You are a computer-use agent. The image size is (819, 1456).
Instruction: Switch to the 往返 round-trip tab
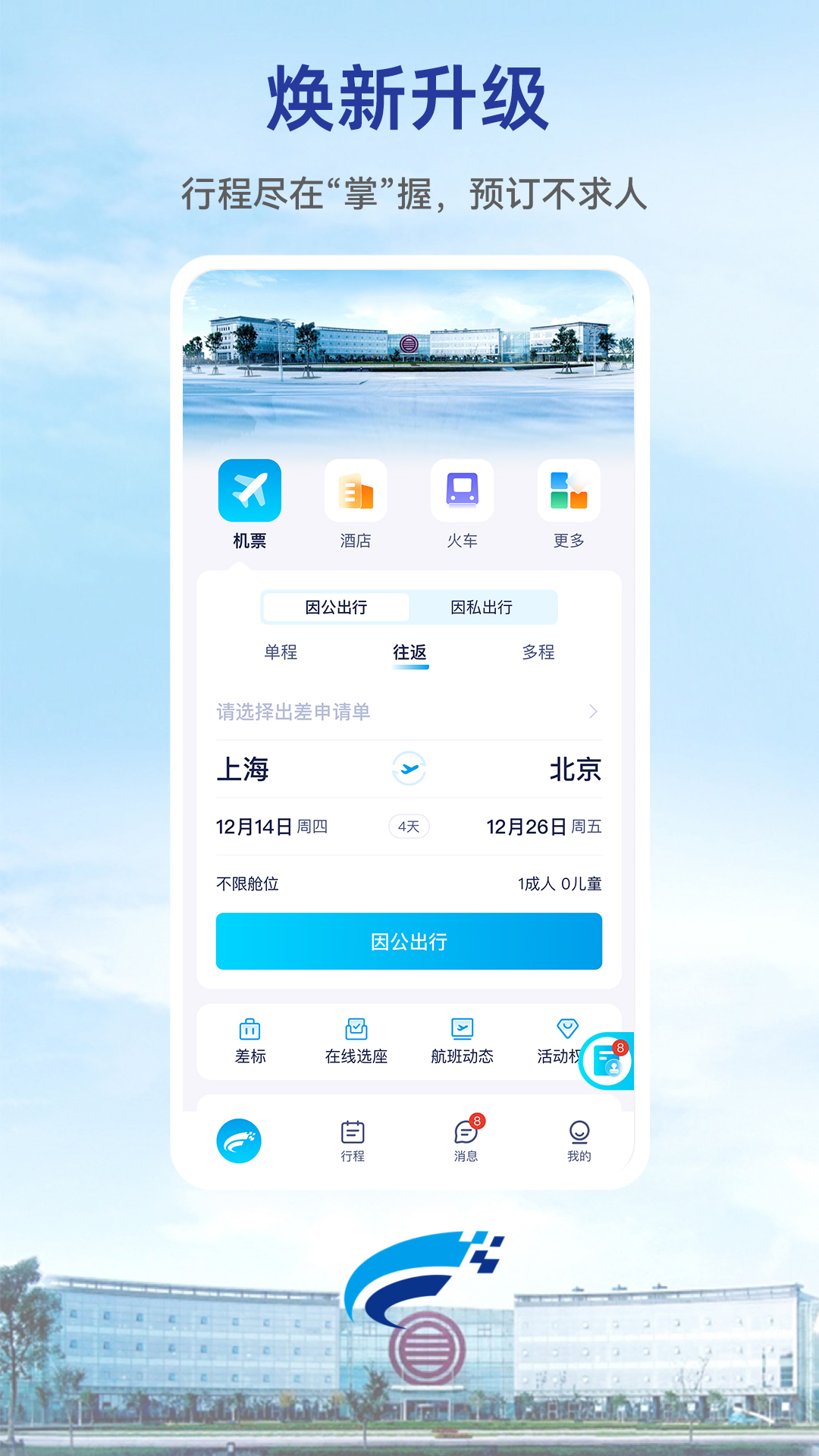(409, 652)
